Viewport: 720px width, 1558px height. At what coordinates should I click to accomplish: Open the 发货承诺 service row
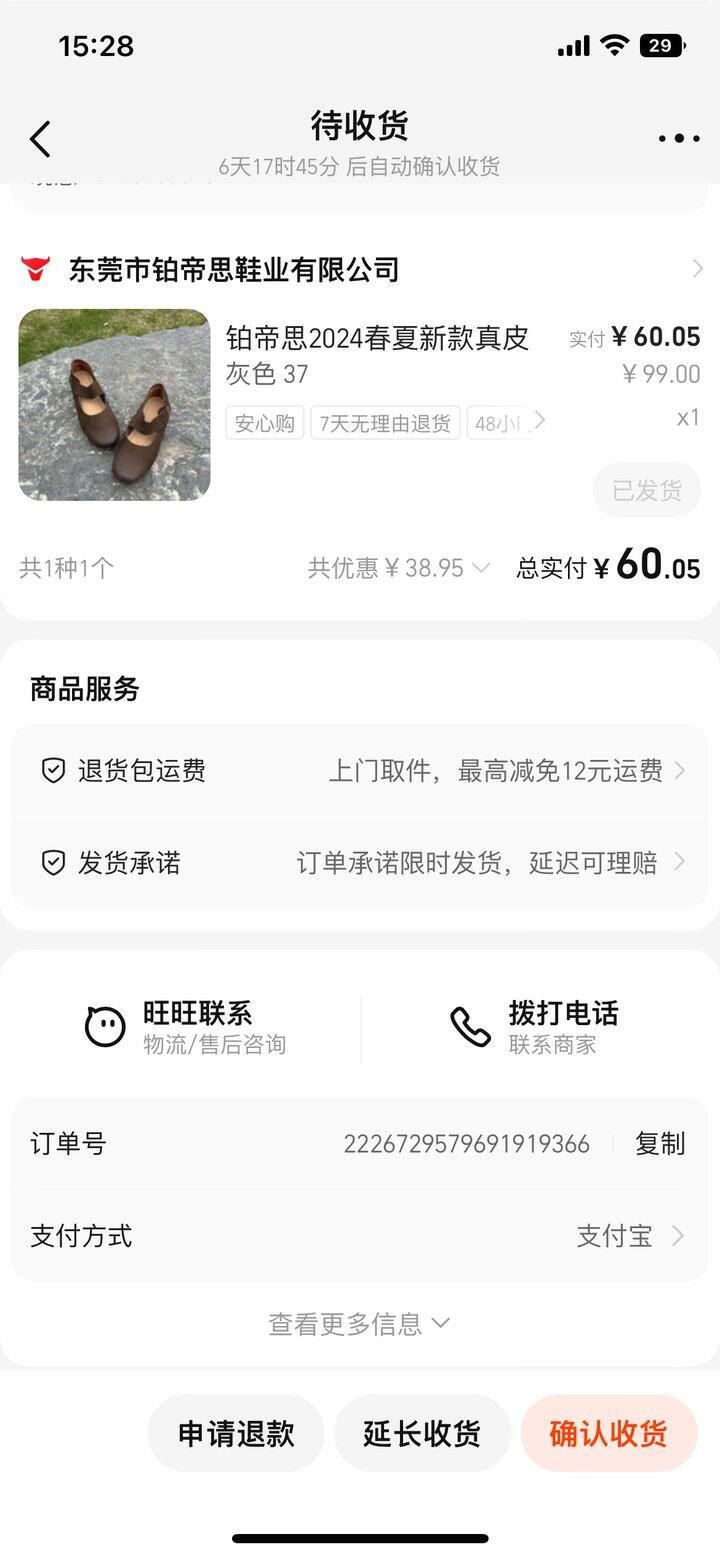coord(360,863)
